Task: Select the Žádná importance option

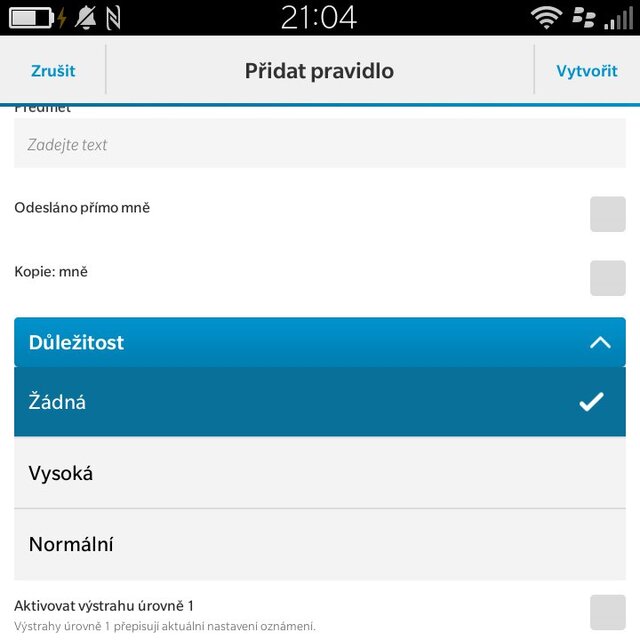Action: point(320,402)
